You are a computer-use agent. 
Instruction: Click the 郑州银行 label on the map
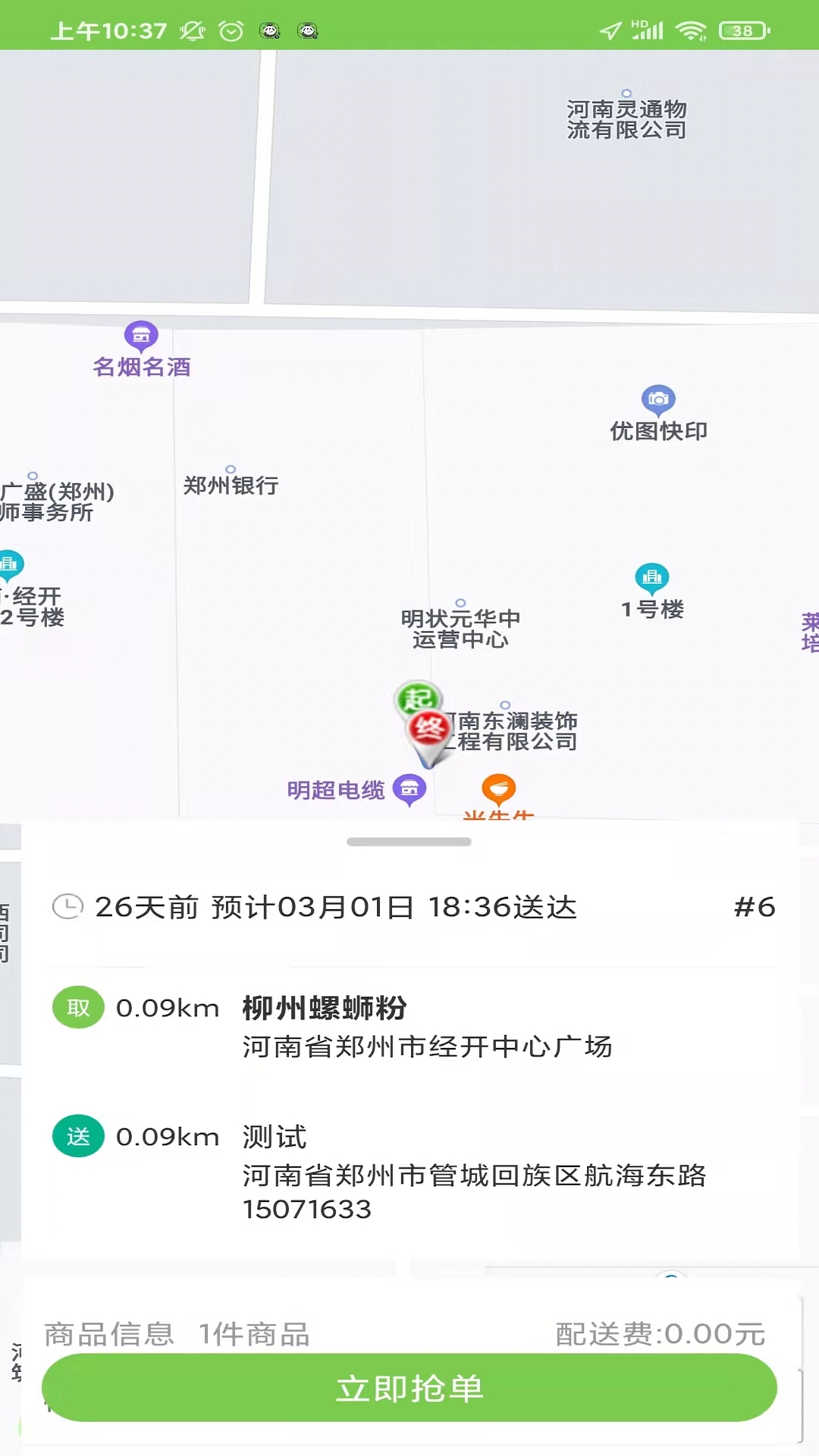pos(231,483)
